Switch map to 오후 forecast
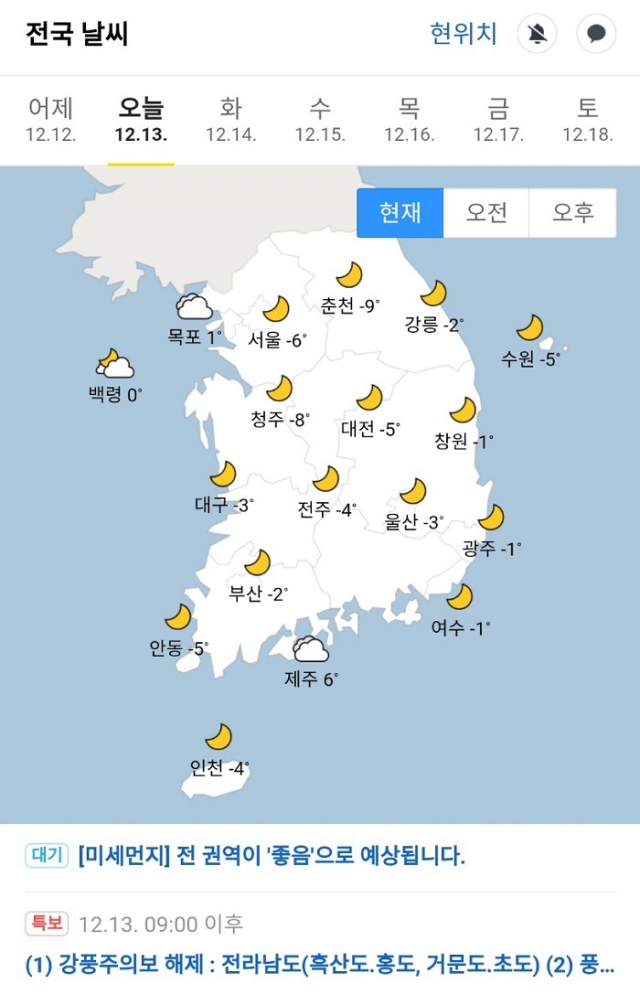This screenshot has height=994, width=640. pos(573,212)
